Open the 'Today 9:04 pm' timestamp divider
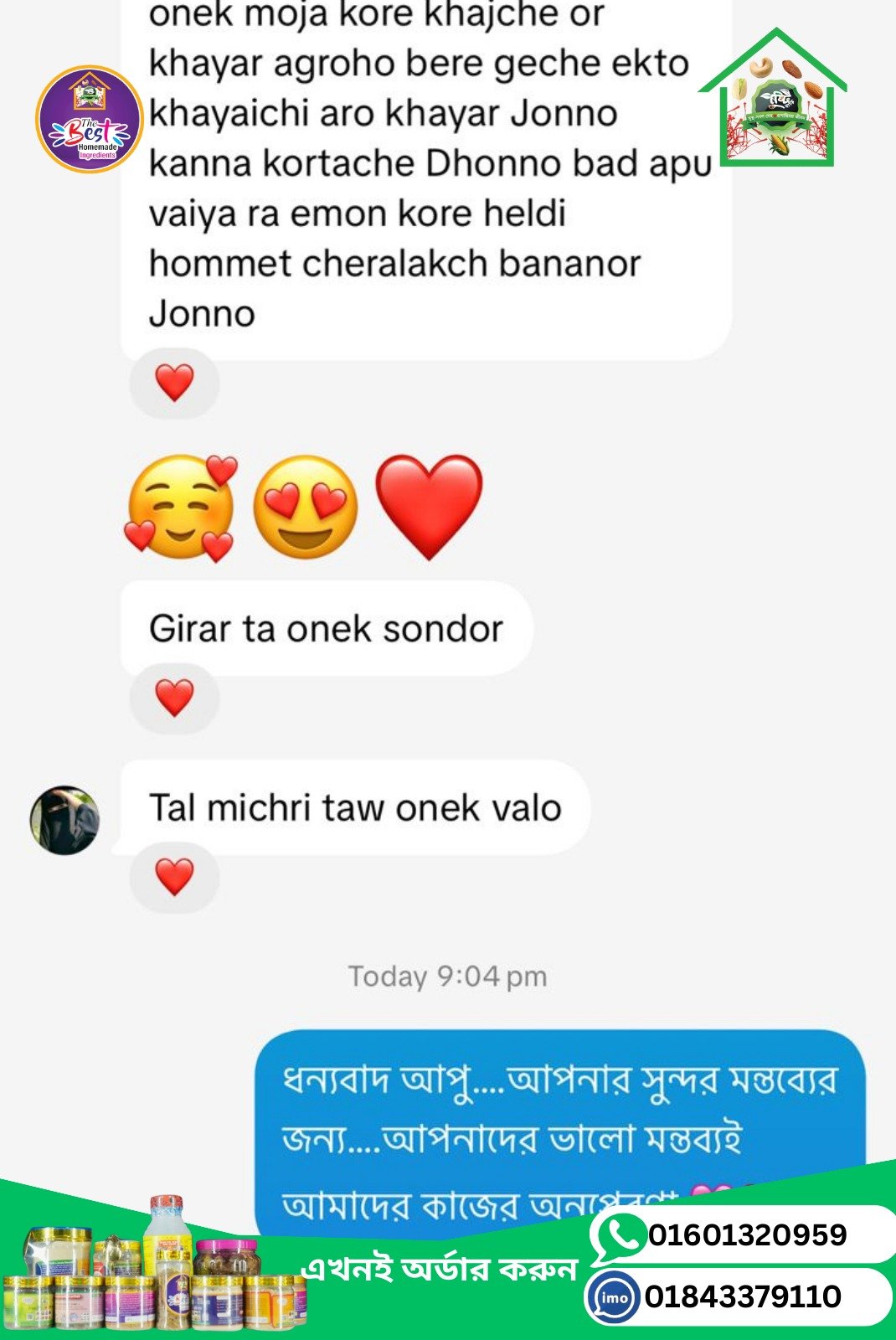The width and height of the screenshot is (896, 1340). pos(446,974)
